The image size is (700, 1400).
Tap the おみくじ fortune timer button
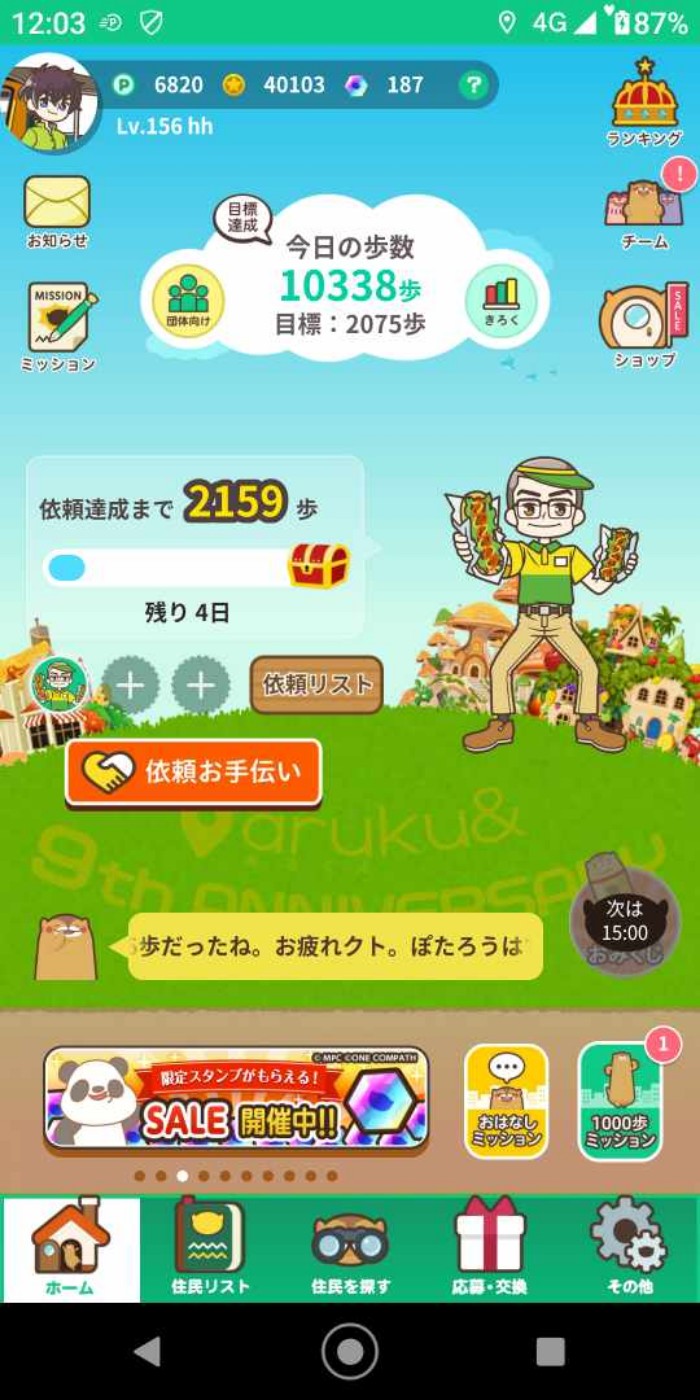point(624,920)
